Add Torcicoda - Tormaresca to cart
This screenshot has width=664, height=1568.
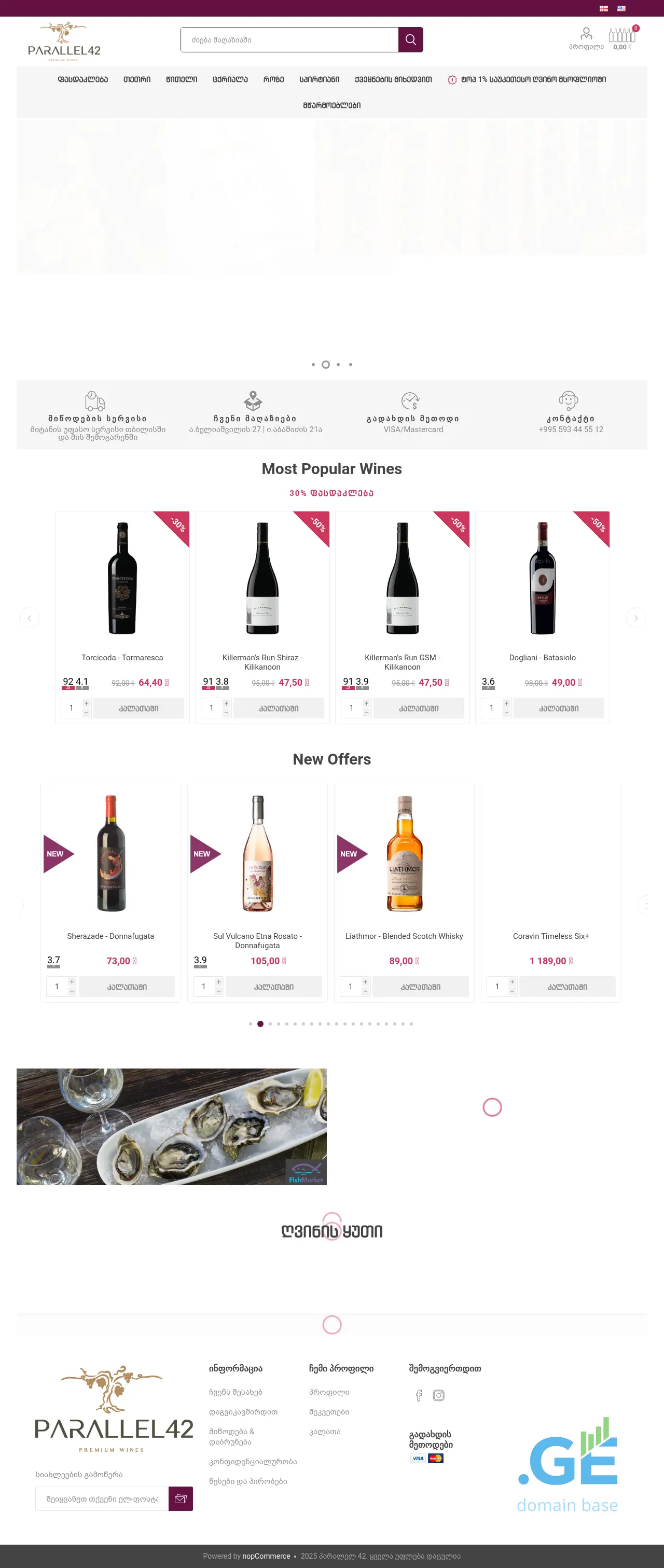tap(139, 708)
